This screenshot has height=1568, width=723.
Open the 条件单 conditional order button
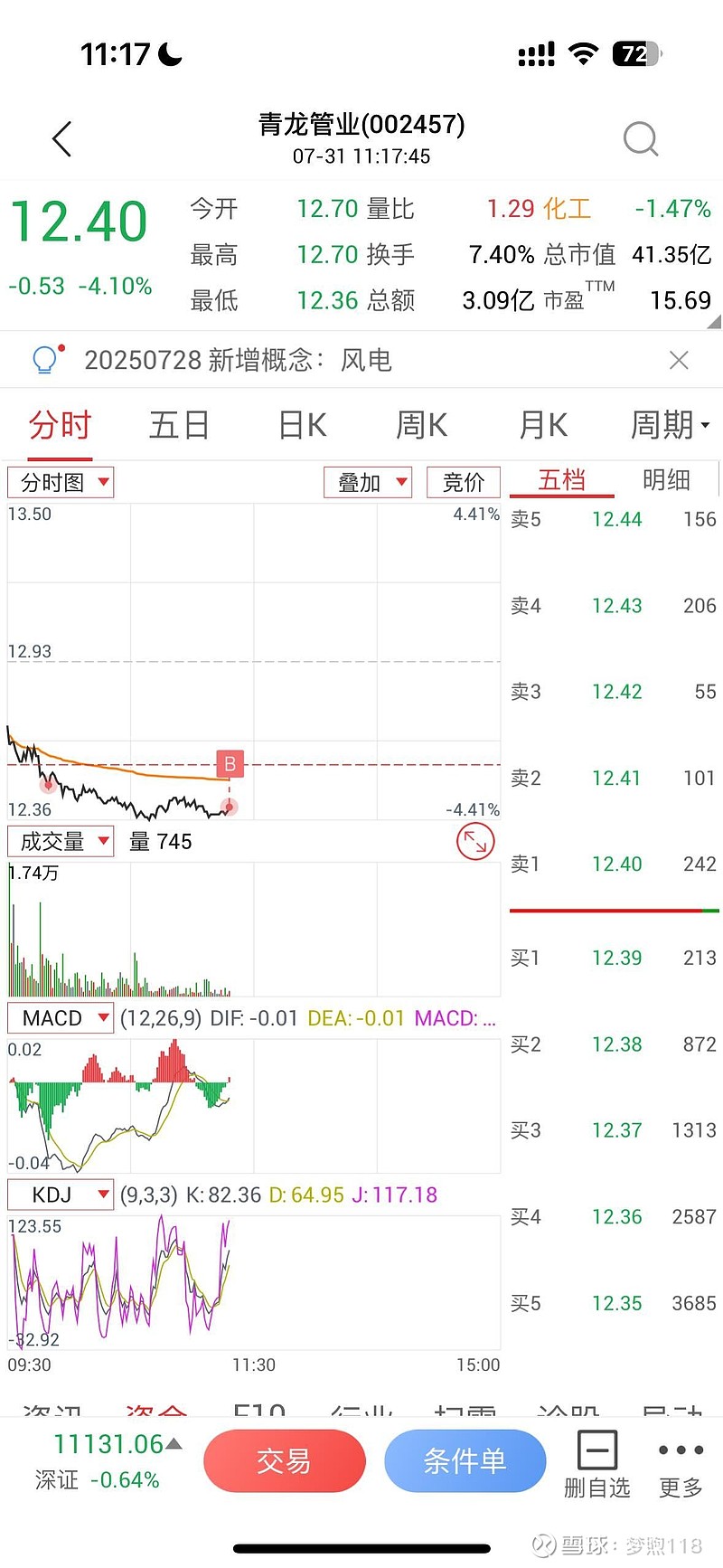point(465,1460)
